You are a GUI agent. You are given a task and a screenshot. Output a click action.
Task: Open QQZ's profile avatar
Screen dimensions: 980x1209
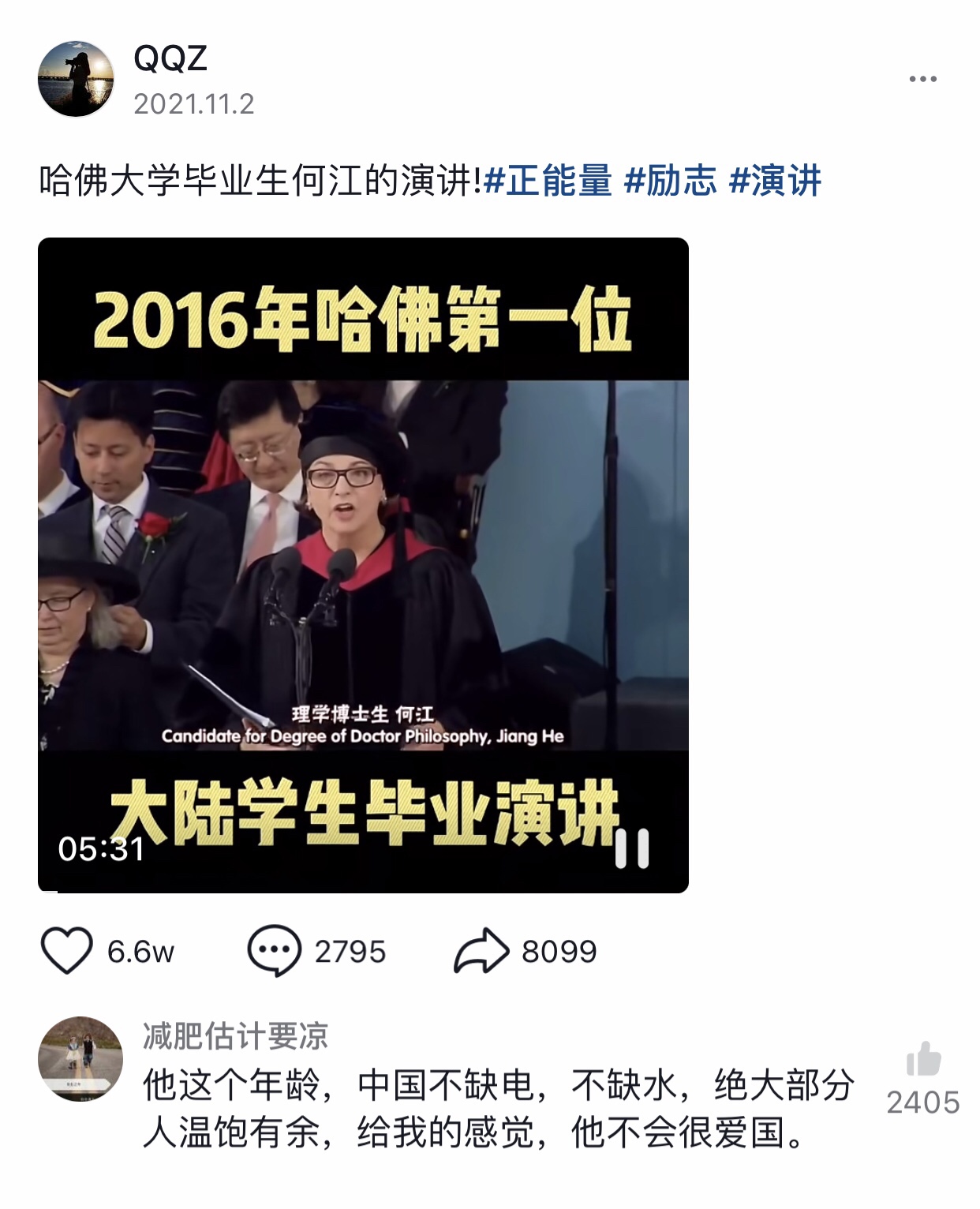[76, 79]
